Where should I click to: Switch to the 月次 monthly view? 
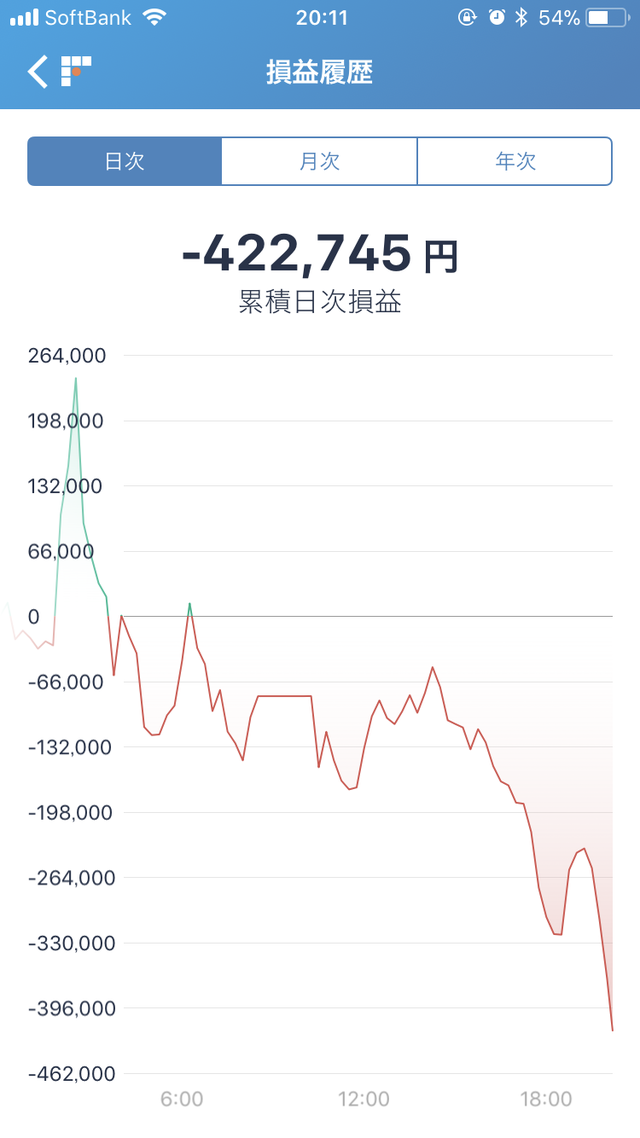tap(319, 161)
